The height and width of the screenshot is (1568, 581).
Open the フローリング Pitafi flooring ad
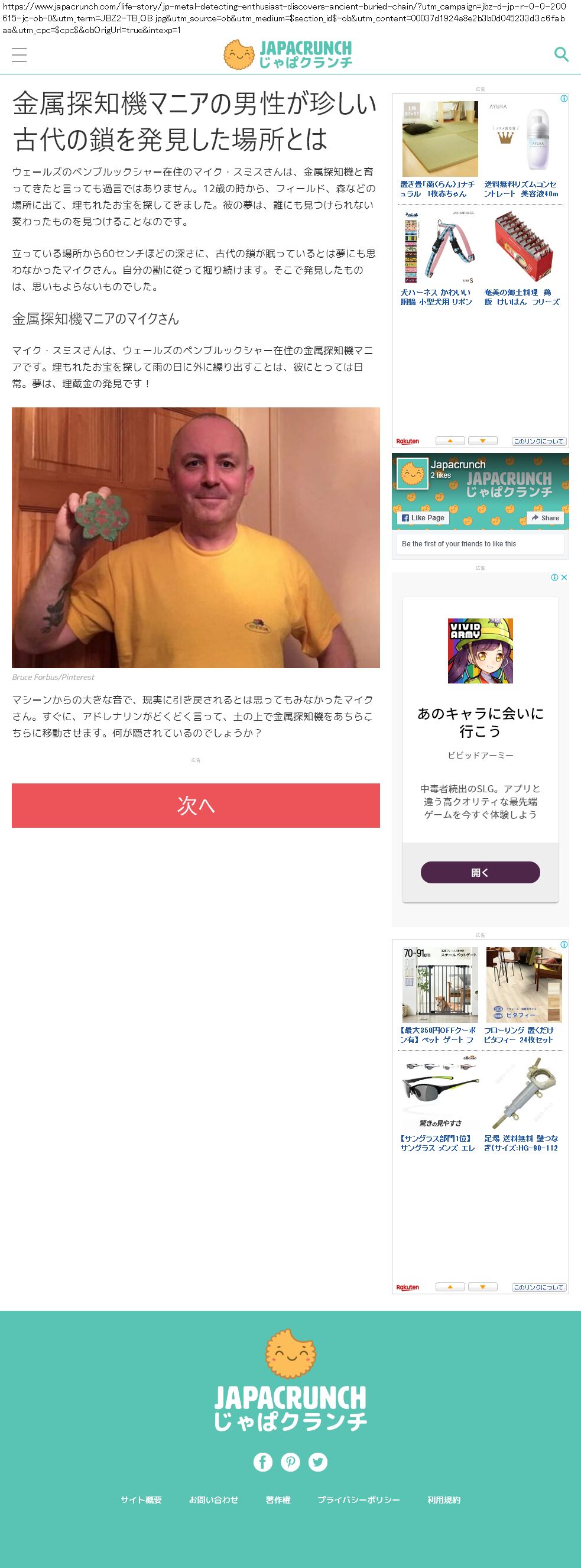pyautogui.click(x=523, y=995)
